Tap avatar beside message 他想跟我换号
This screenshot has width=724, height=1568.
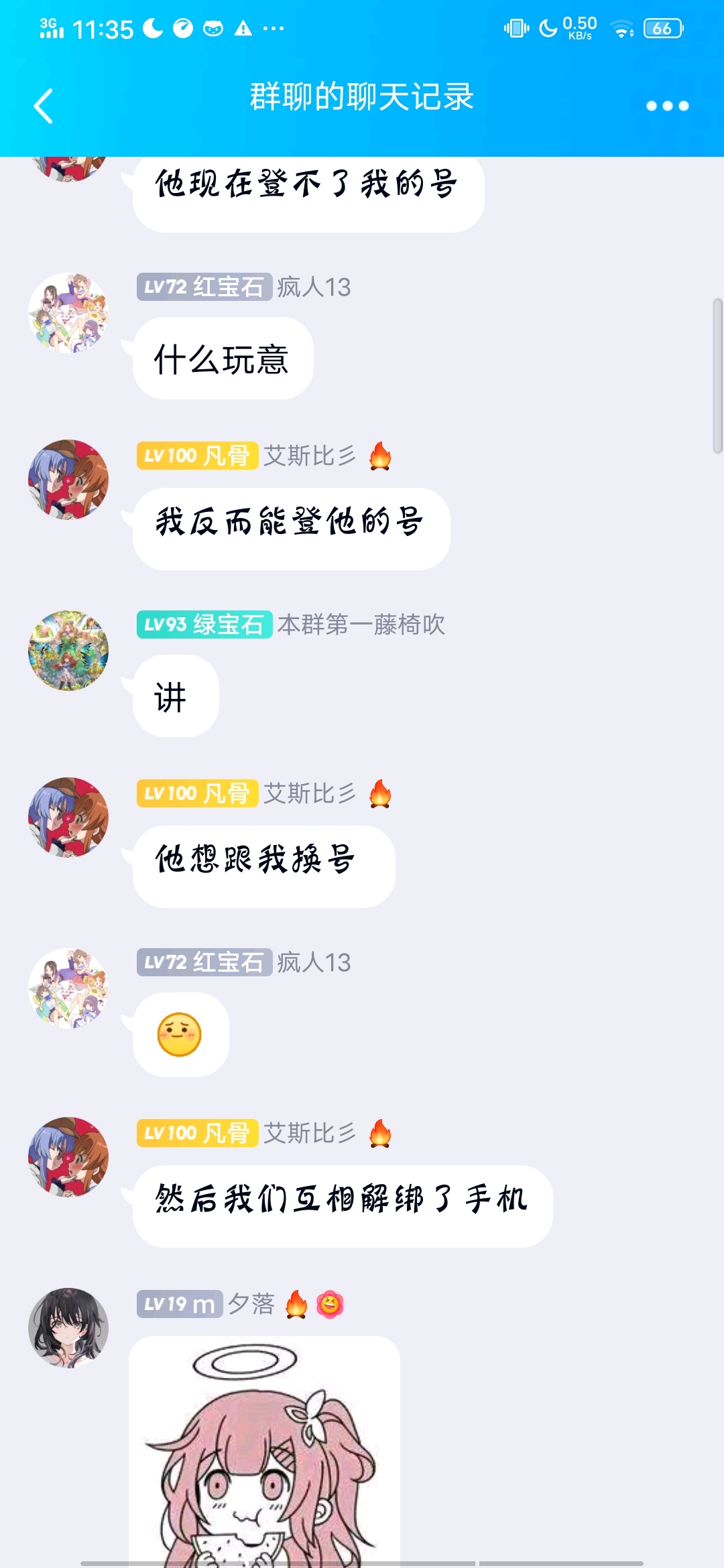[68, 817]
